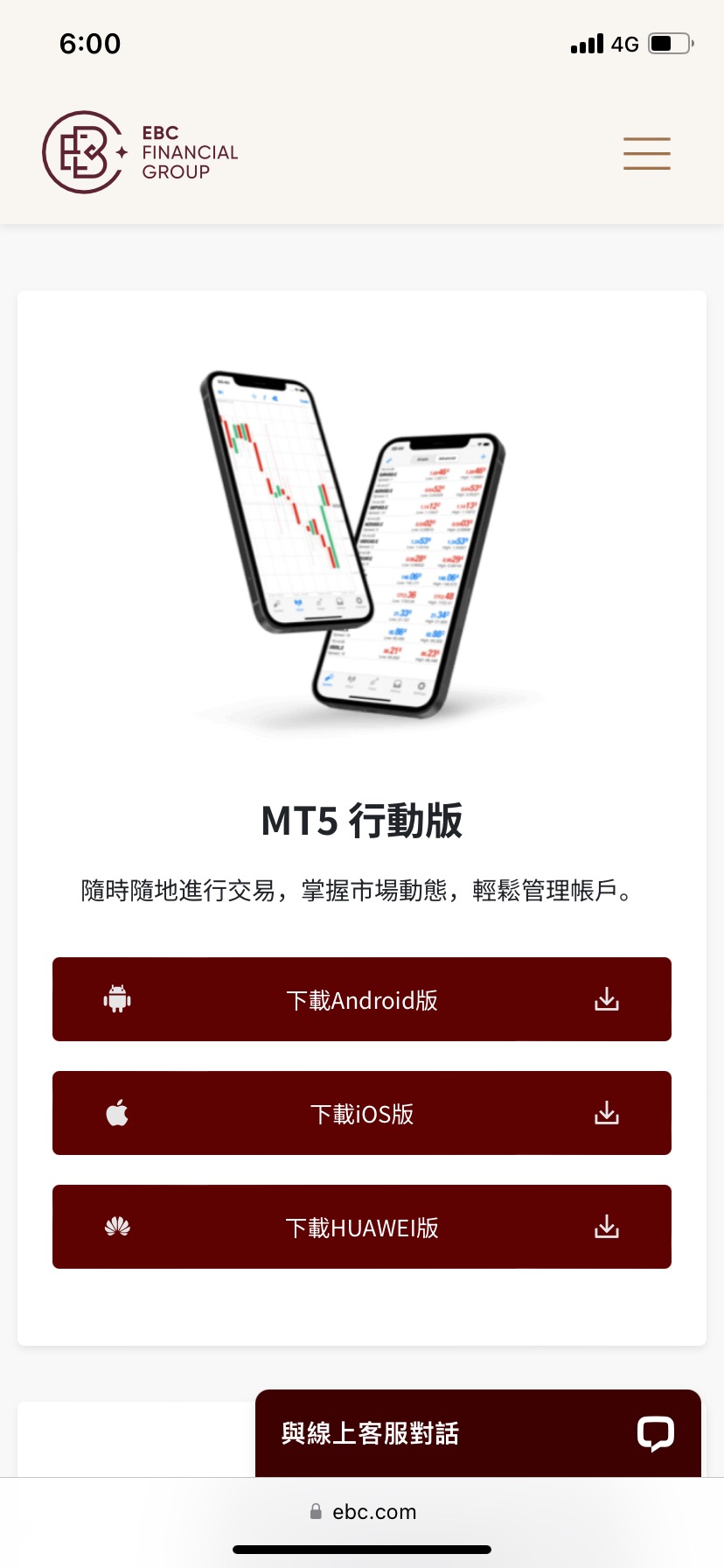Download the HUAWEI version of MT5
The image size is (724, 1568).
pyautogui.click(x=362, y=1227)
